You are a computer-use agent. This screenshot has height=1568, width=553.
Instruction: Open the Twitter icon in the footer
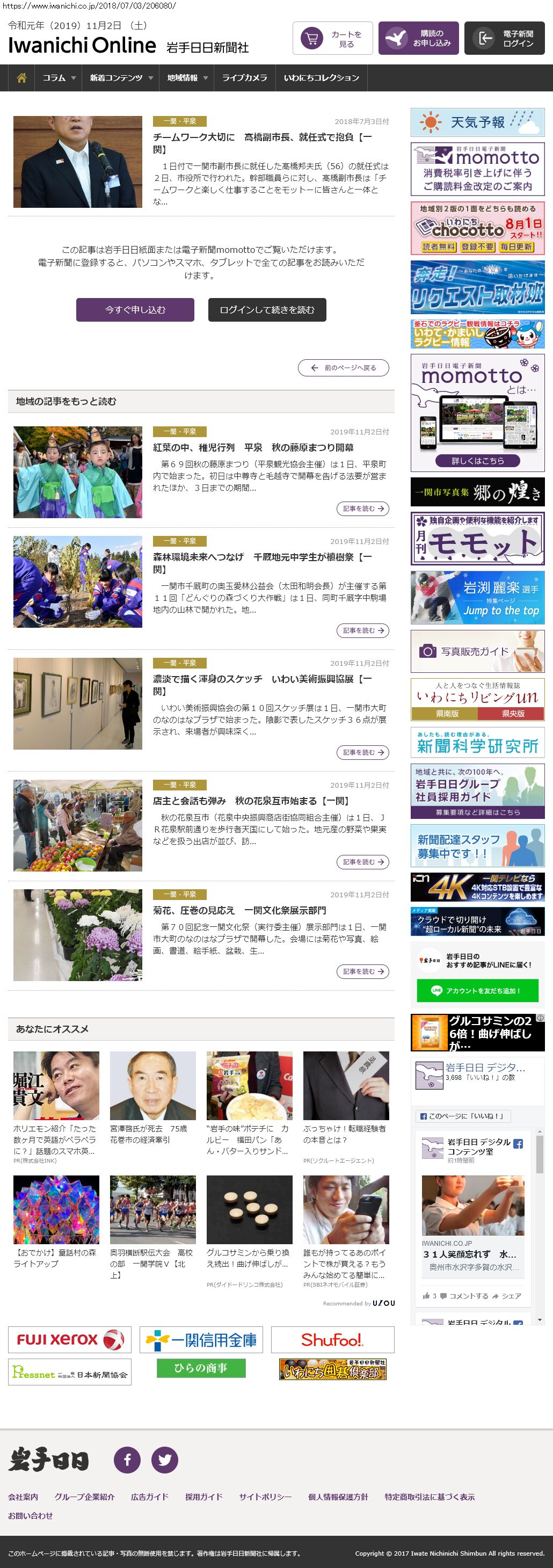click(164, 1460)
